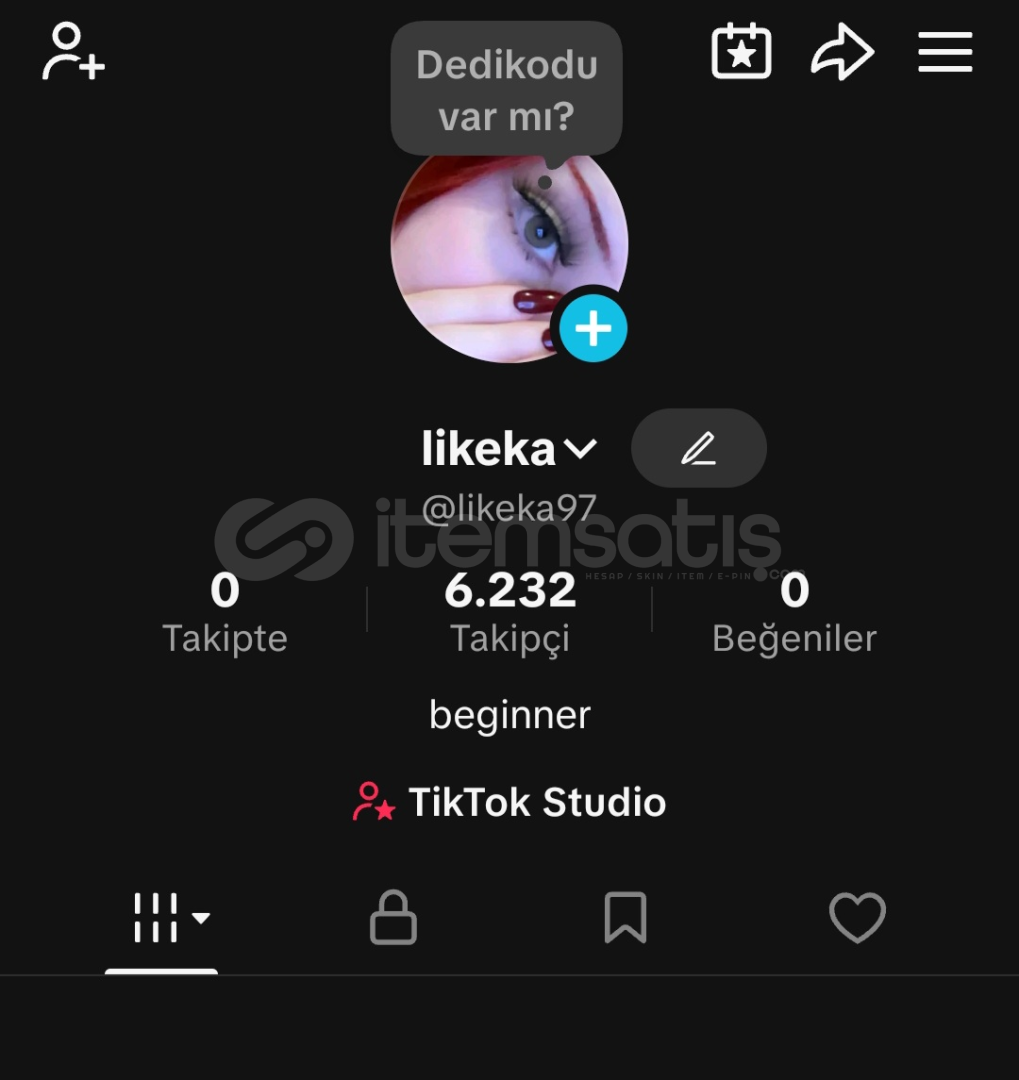
Task: Tap the 'Dedikodu var mı?' note bubble
Action: point(506,90)
